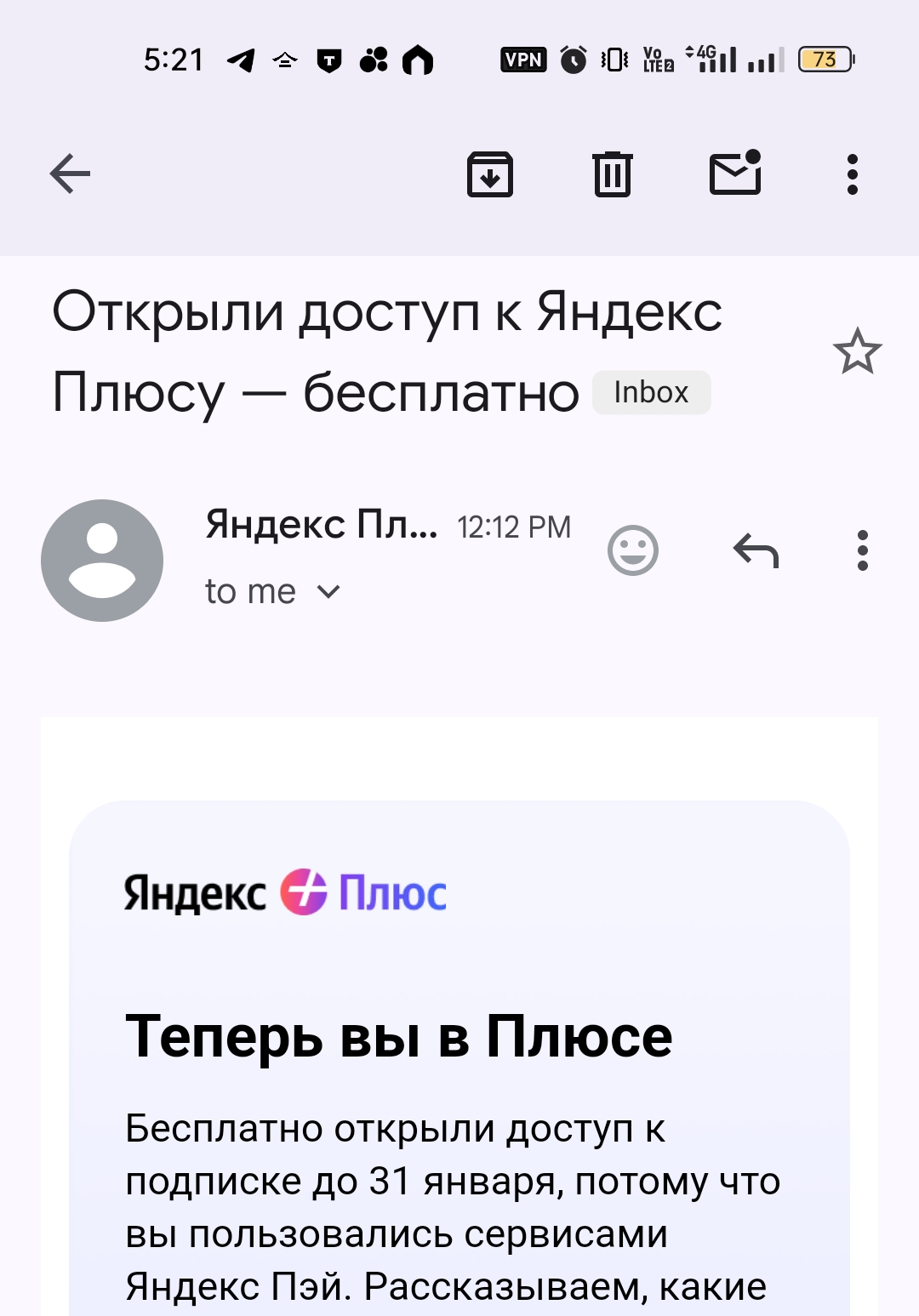Add an emoji reaction to the message

[x=633, y=550]
